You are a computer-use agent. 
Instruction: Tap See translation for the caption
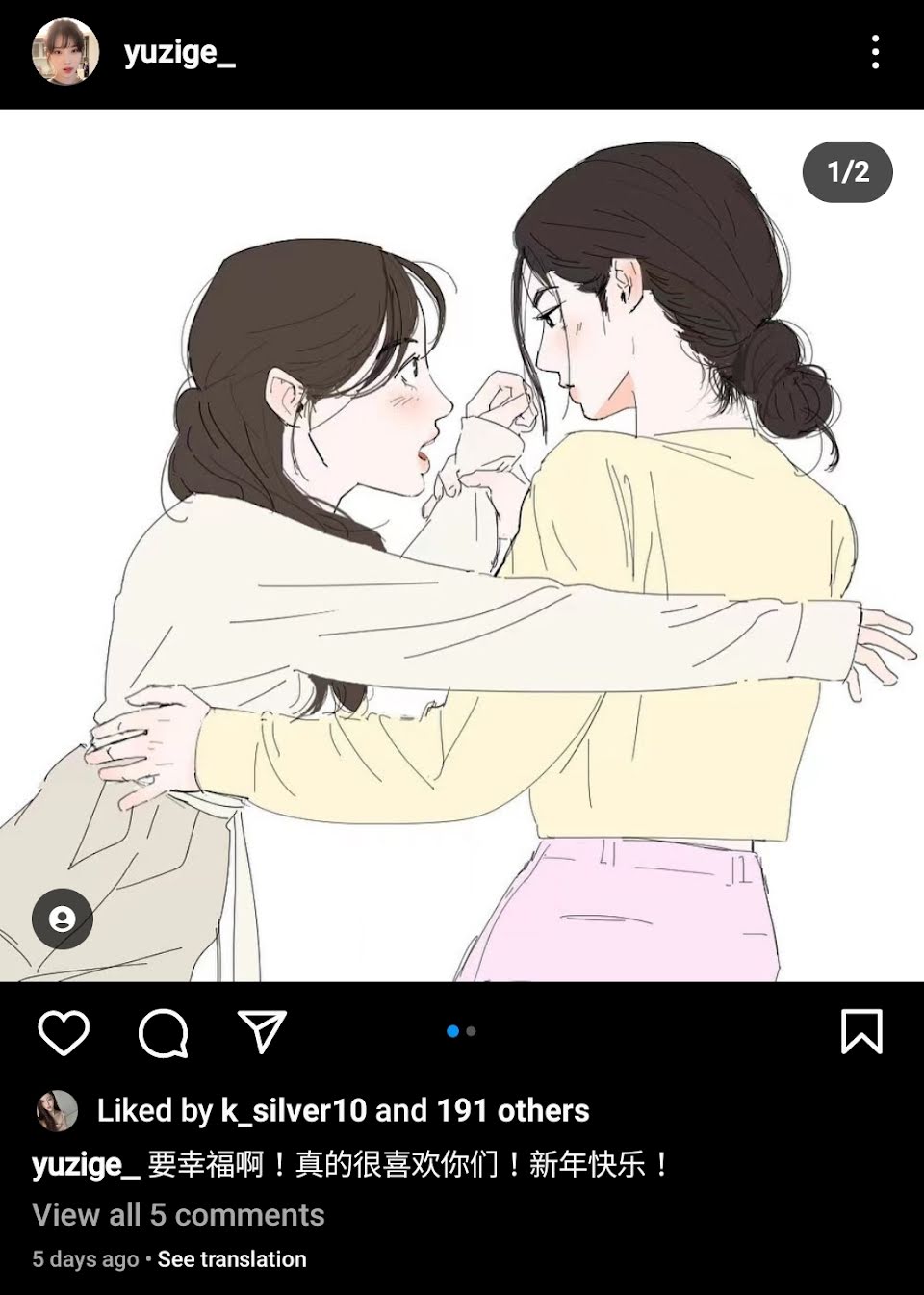[x=232, y=1259]
